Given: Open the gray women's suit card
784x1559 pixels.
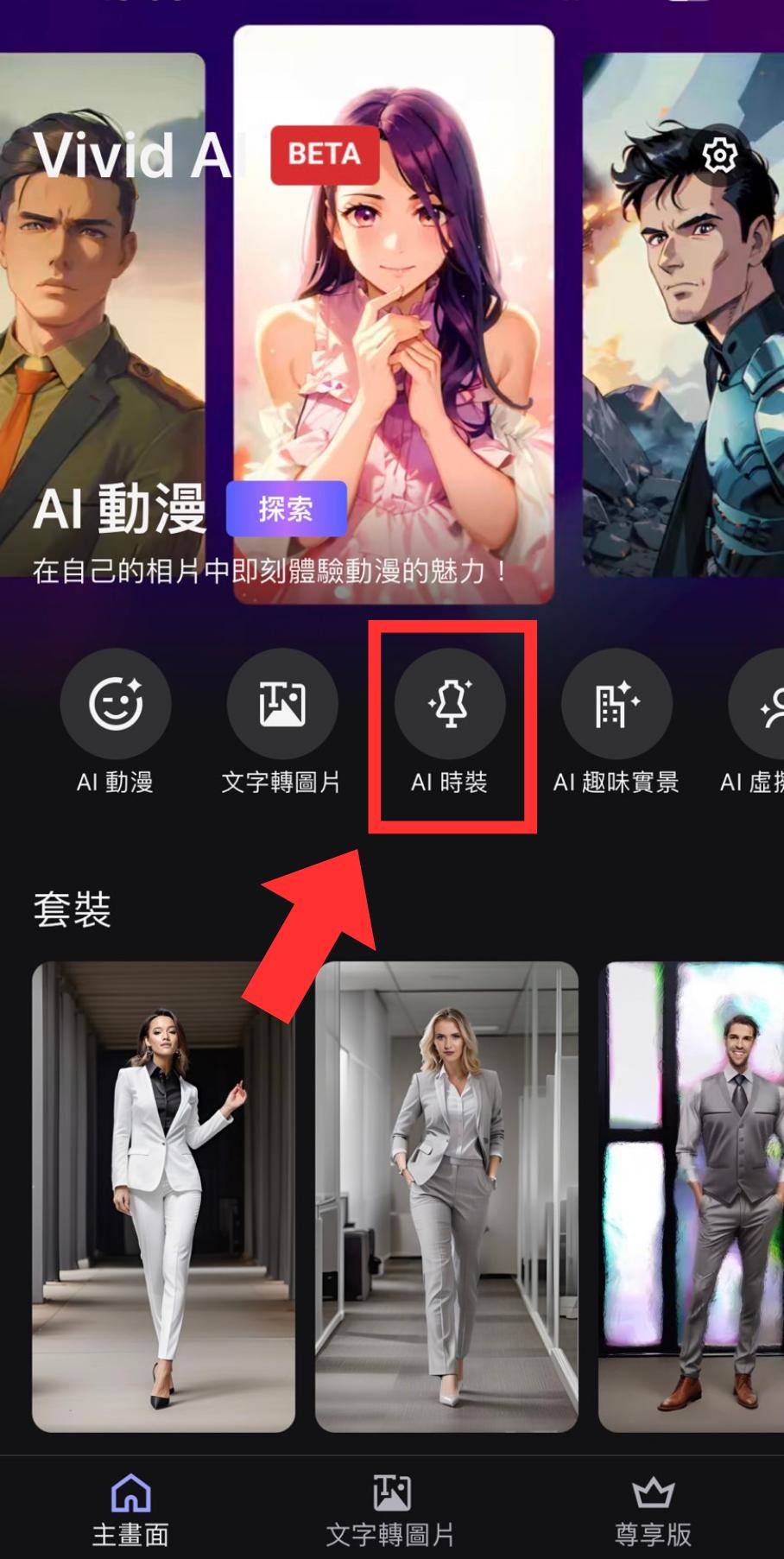Looking at the screenshot, I should click(x=446, y=1196).
